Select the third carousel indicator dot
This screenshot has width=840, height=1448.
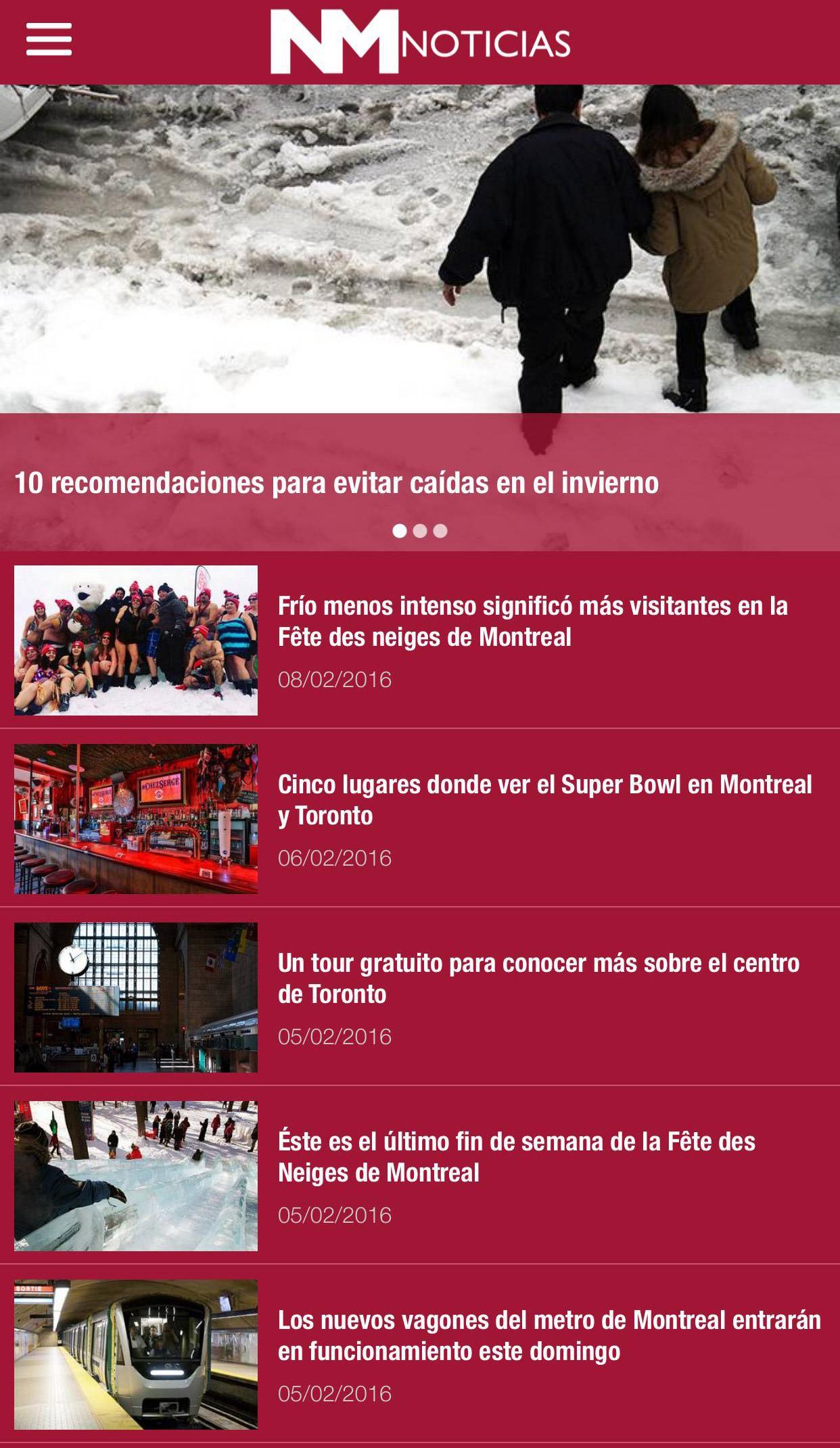[441, 530]
